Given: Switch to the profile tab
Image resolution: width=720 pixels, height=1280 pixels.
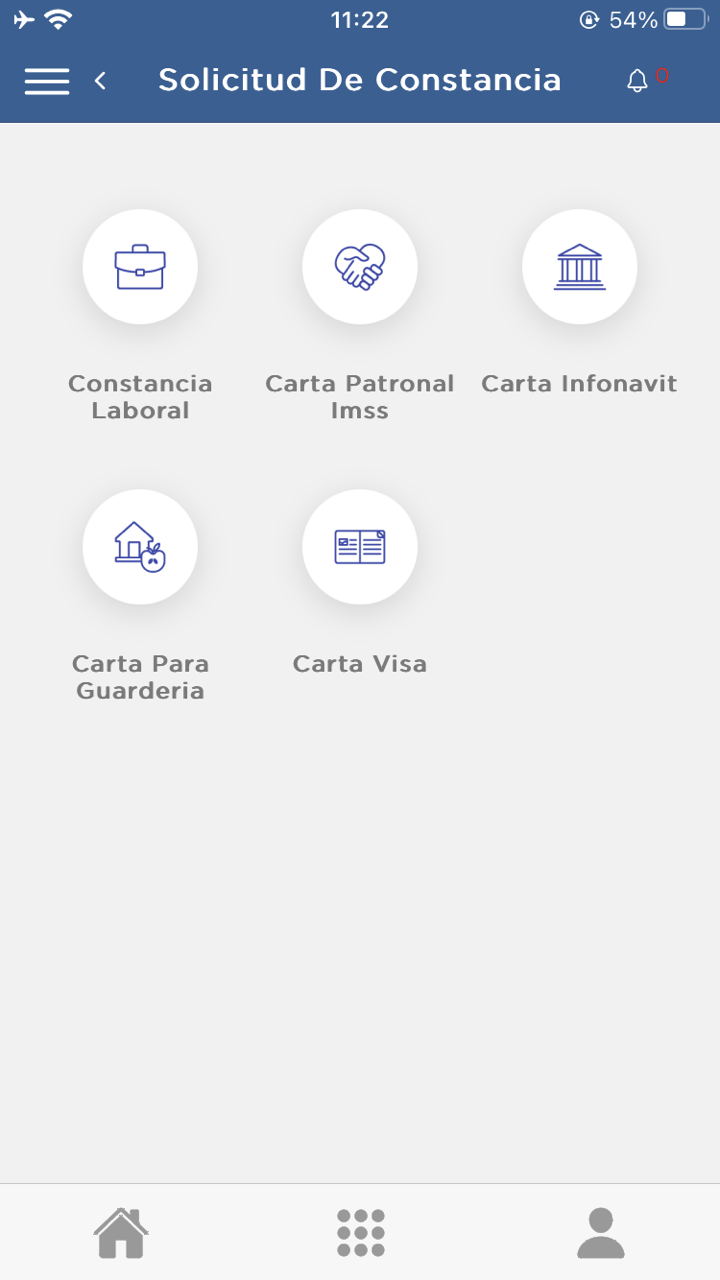Looking at the screenshot, I should tap(601, 1232).
